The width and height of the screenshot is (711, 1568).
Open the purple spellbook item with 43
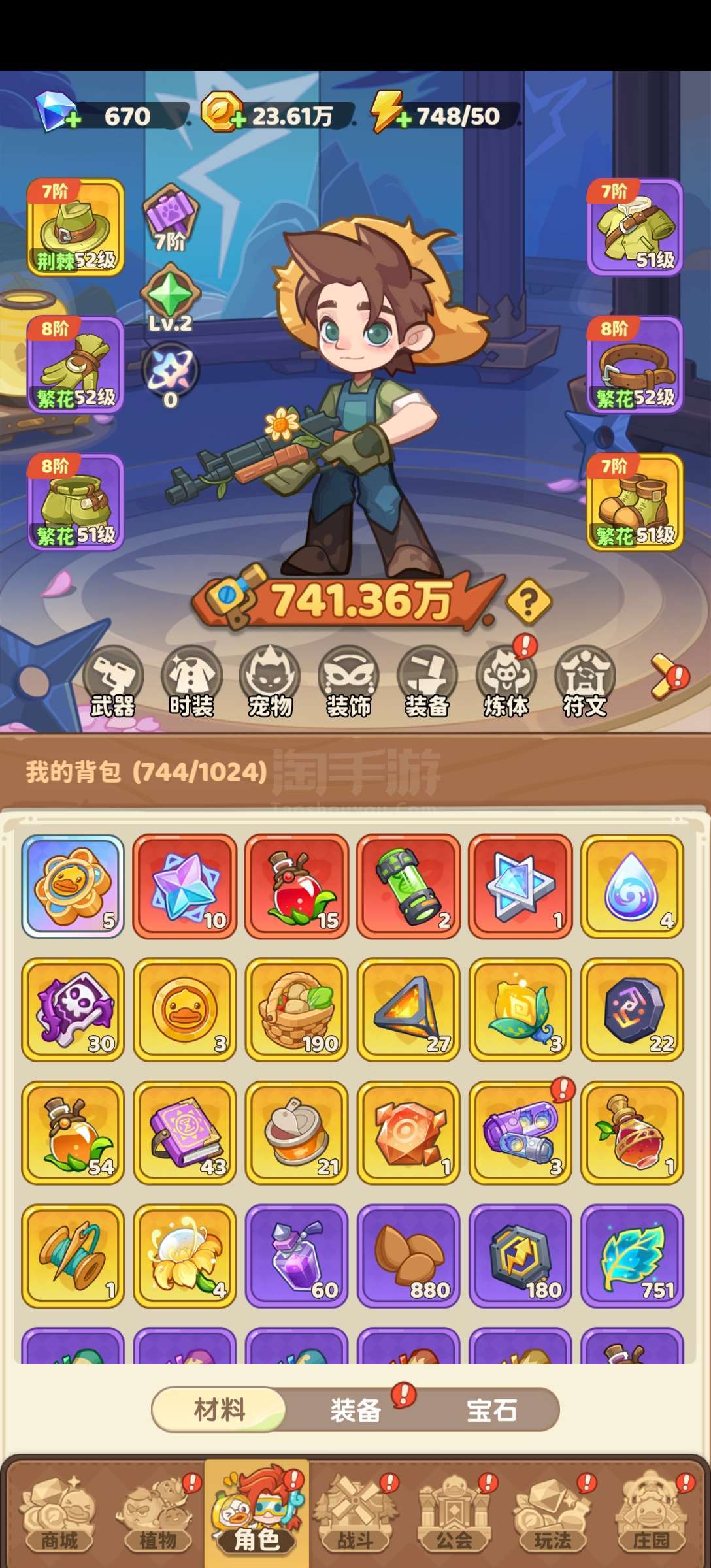185,1133
